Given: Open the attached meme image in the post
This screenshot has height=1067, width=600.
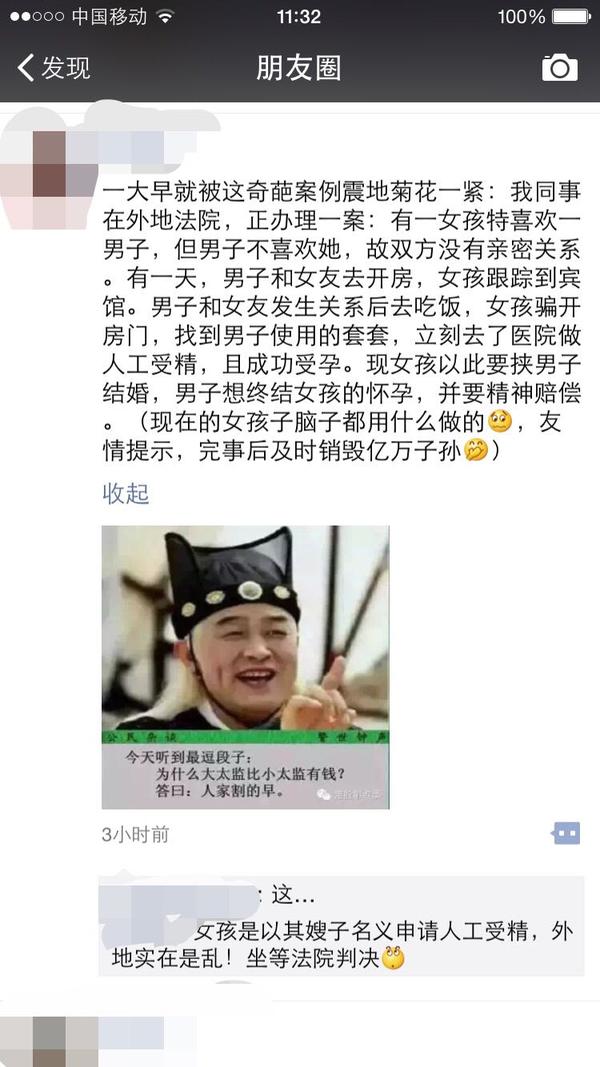Looking at the screenshot, I should click(x=246, y=667).
